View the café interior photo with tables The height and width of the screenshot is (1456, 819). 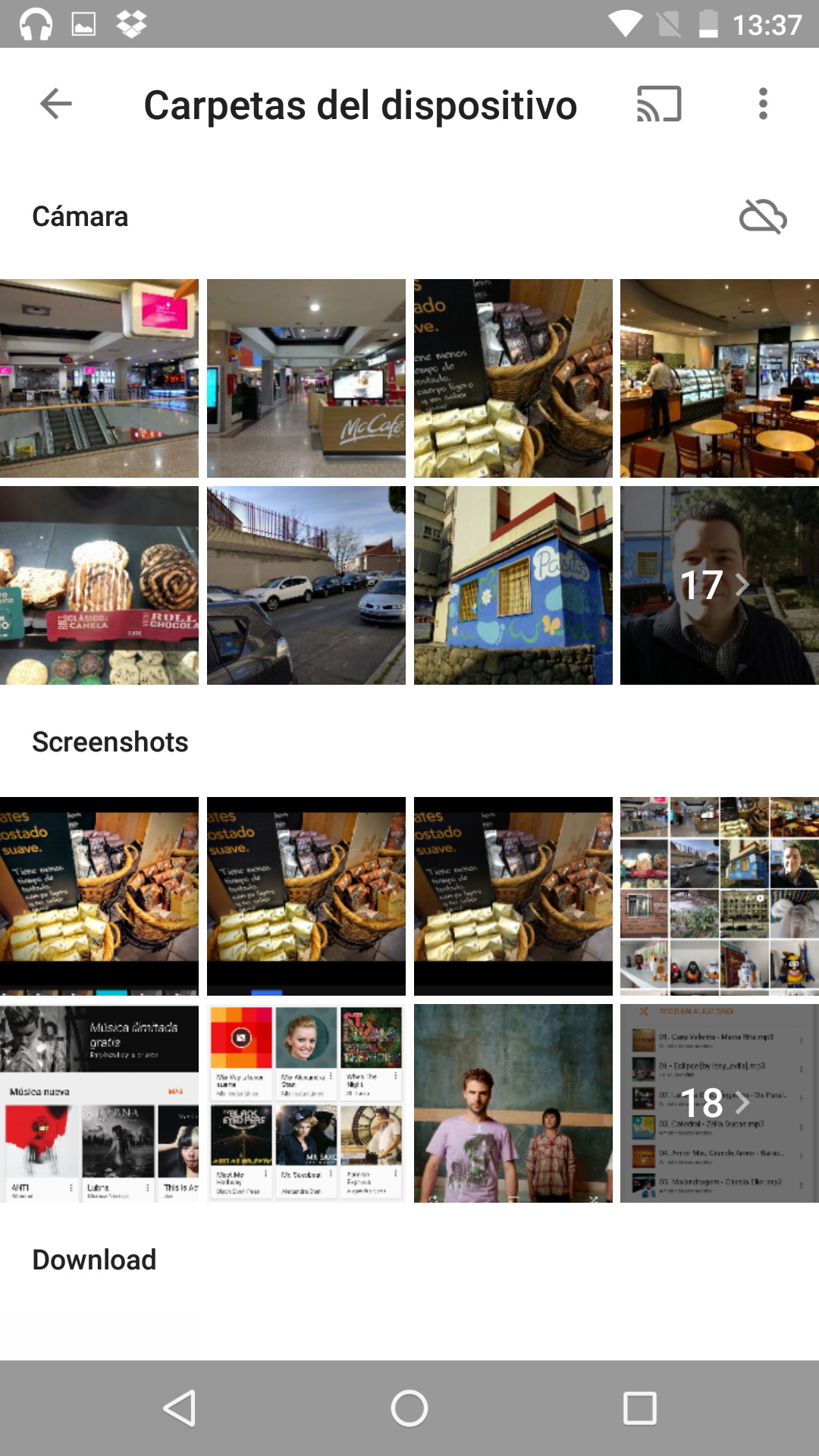(719, 378)
